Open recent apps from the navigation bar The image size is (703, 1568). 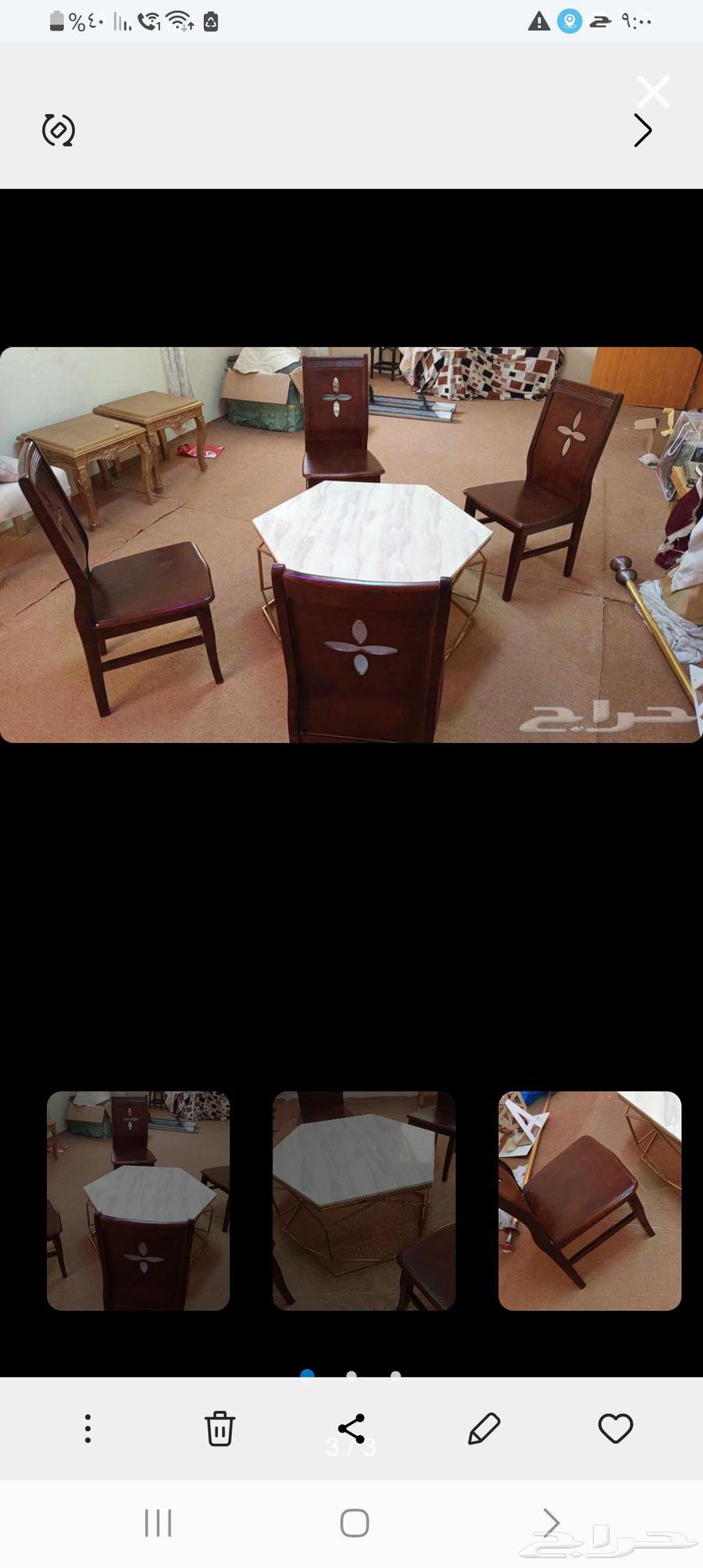pos(158,1523)
